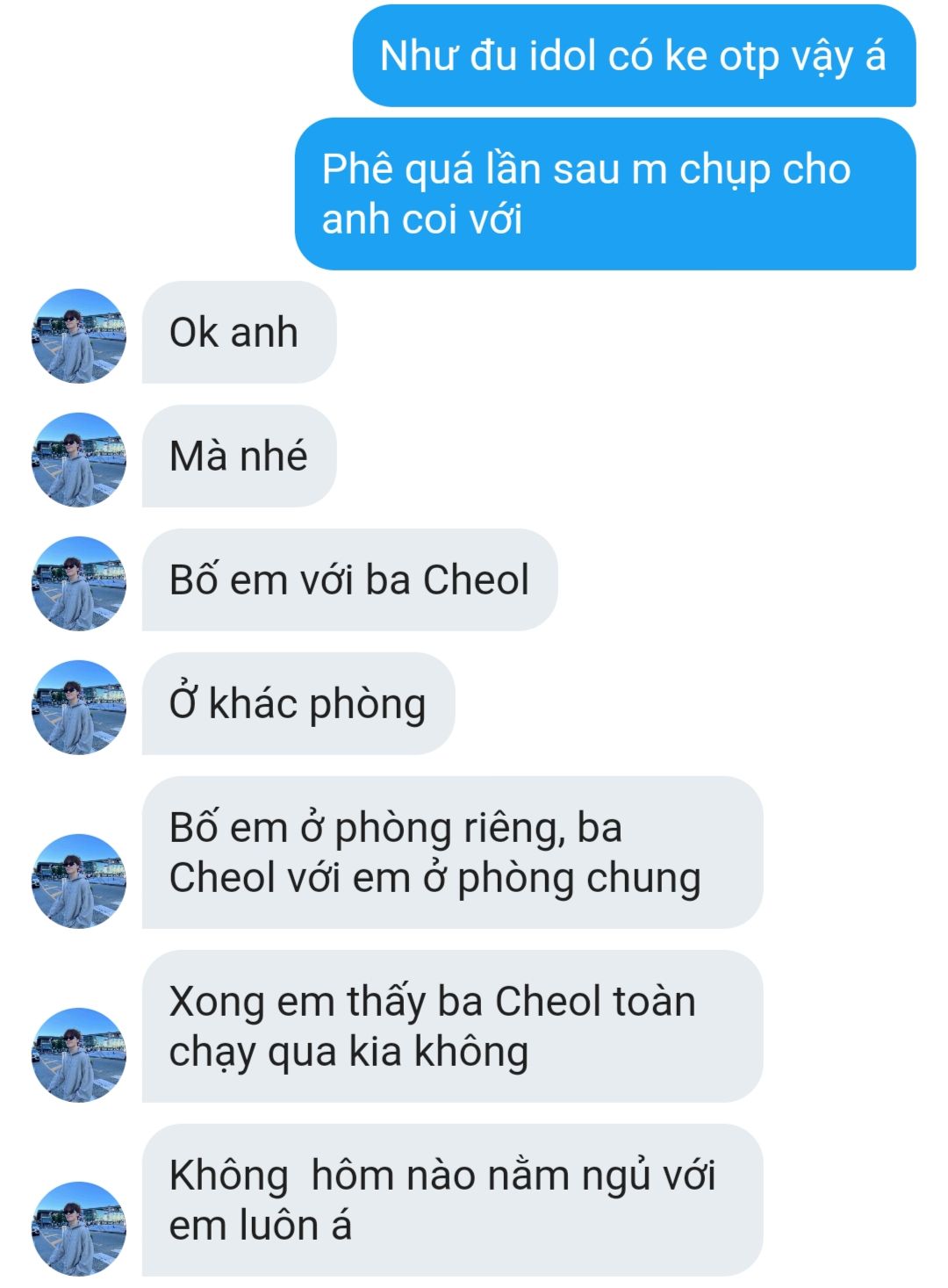Open avatar beside "Bố em với ba Cheol"

coord(79,584)
